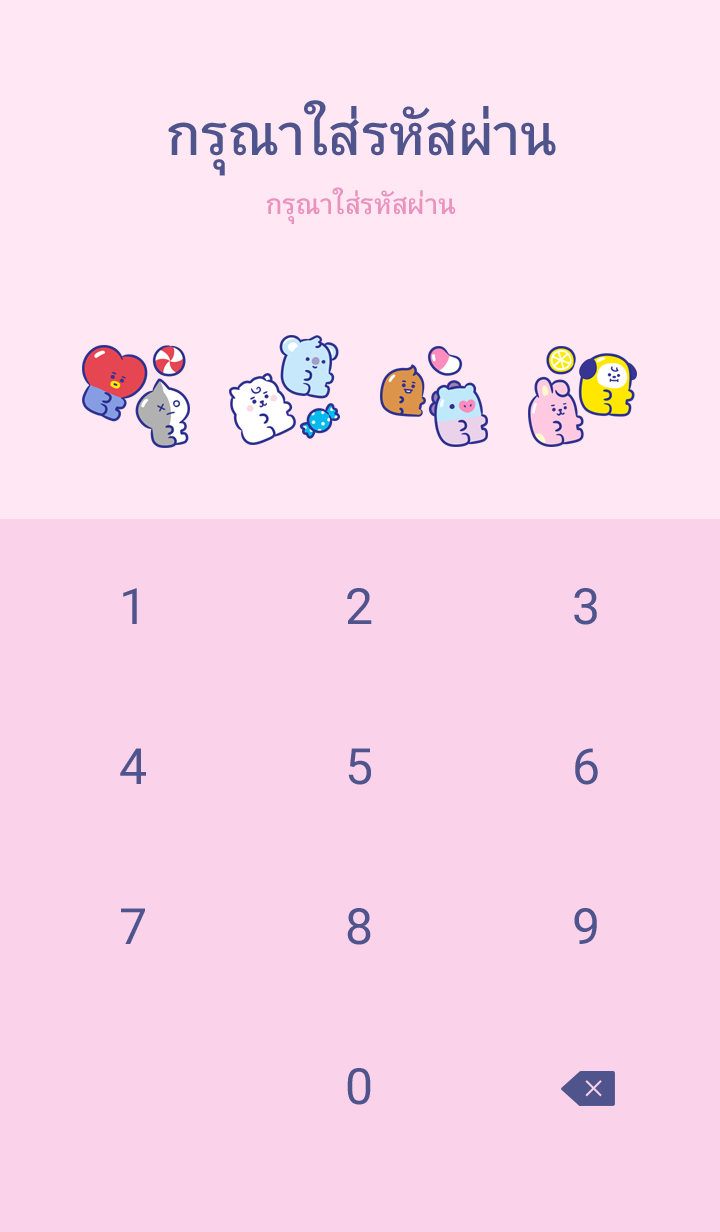Enter 0 on the passcode keypad
The height and width of the screenshot is (1232, 720).
[x=359, y=1087]
